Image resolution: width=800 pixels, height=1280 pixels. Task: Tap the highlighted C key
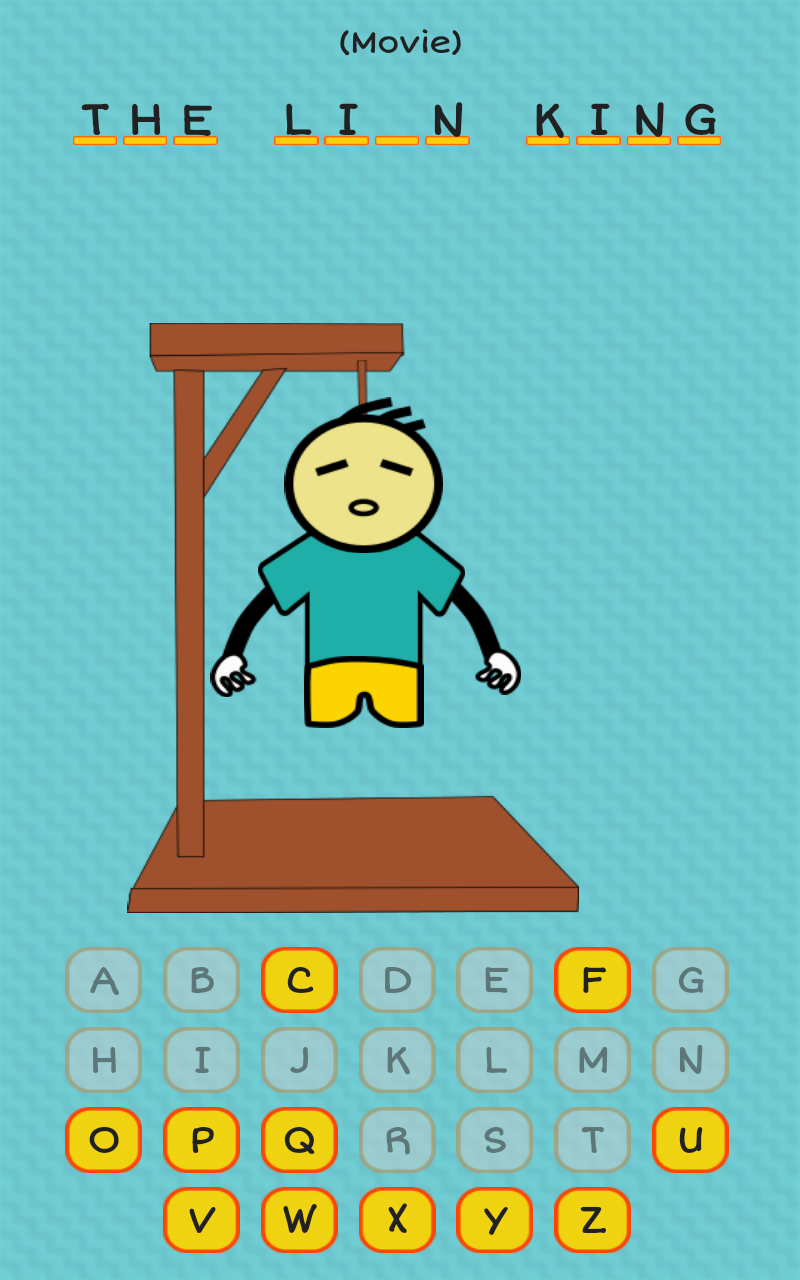298,979
